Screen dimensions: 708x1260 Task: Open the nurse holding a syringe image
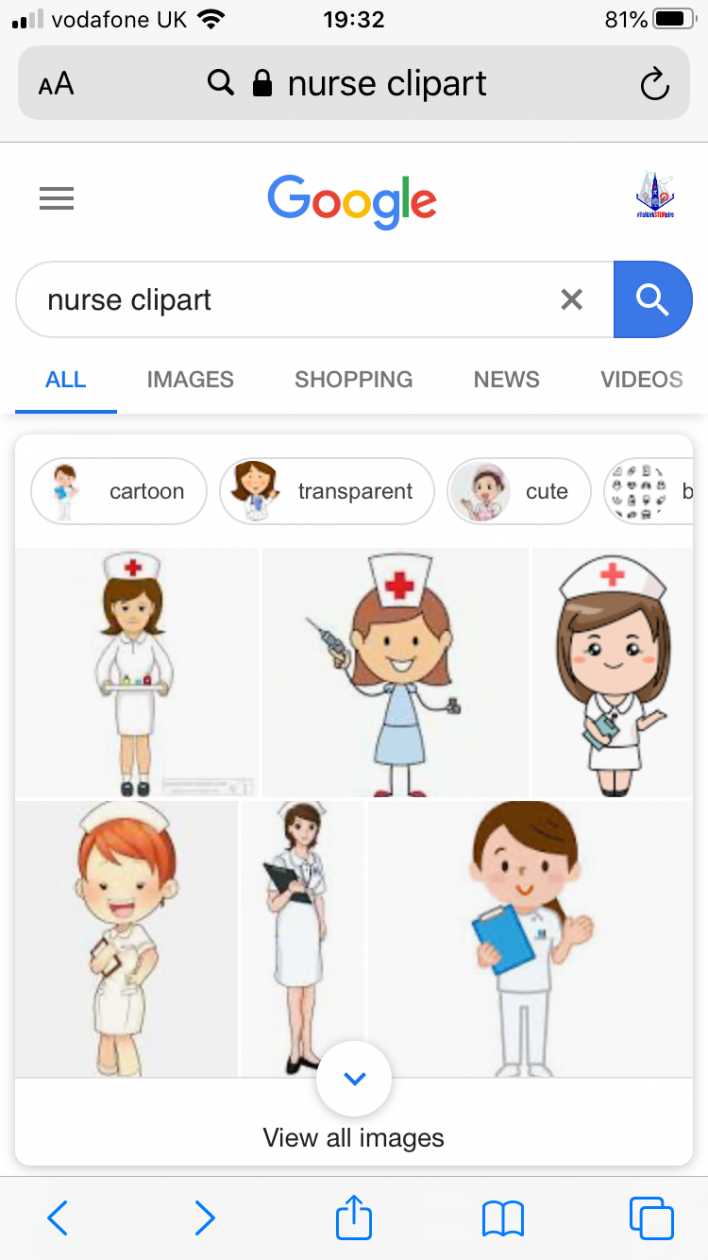tap(395, 672)
